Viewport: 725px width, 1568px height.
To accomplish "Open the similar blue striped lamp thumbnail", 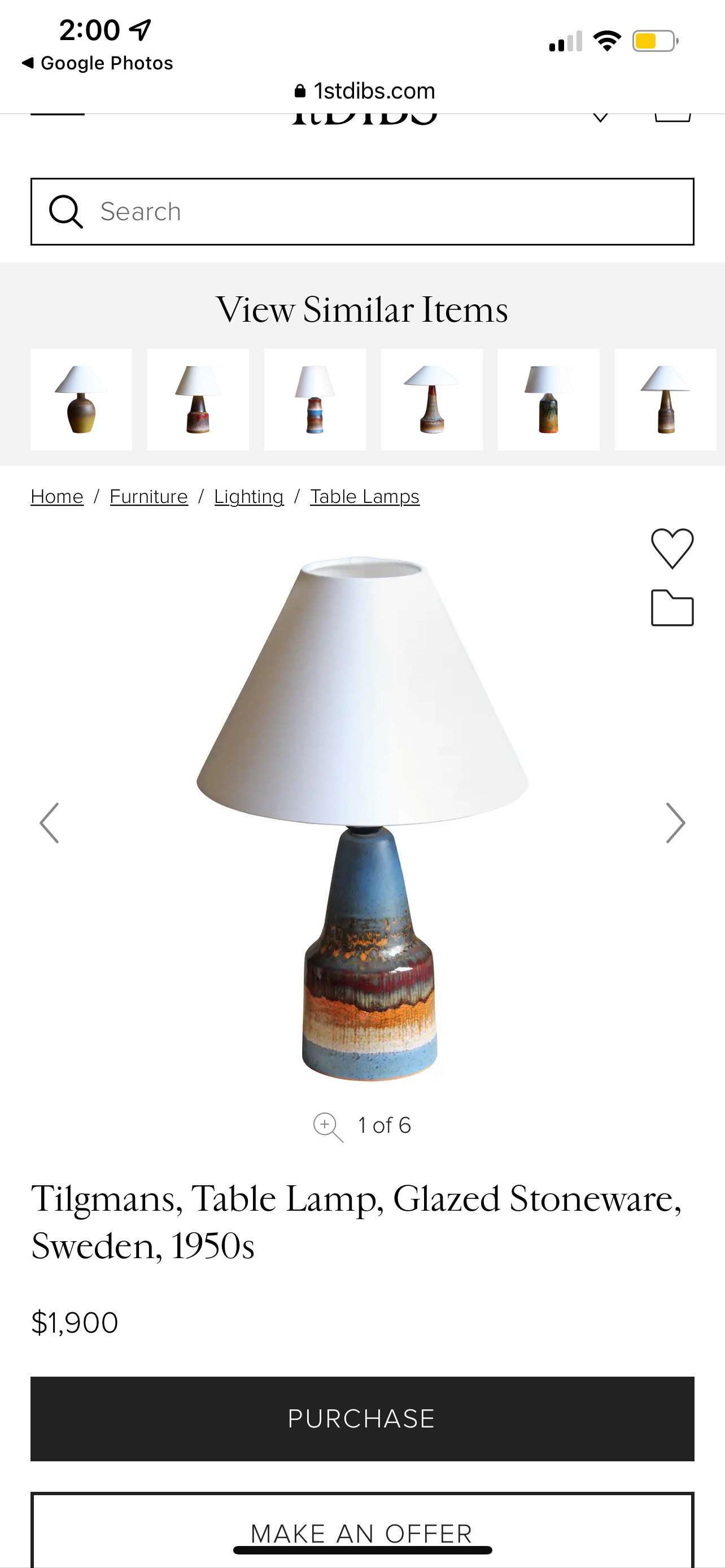I will (x=315, y=399).
